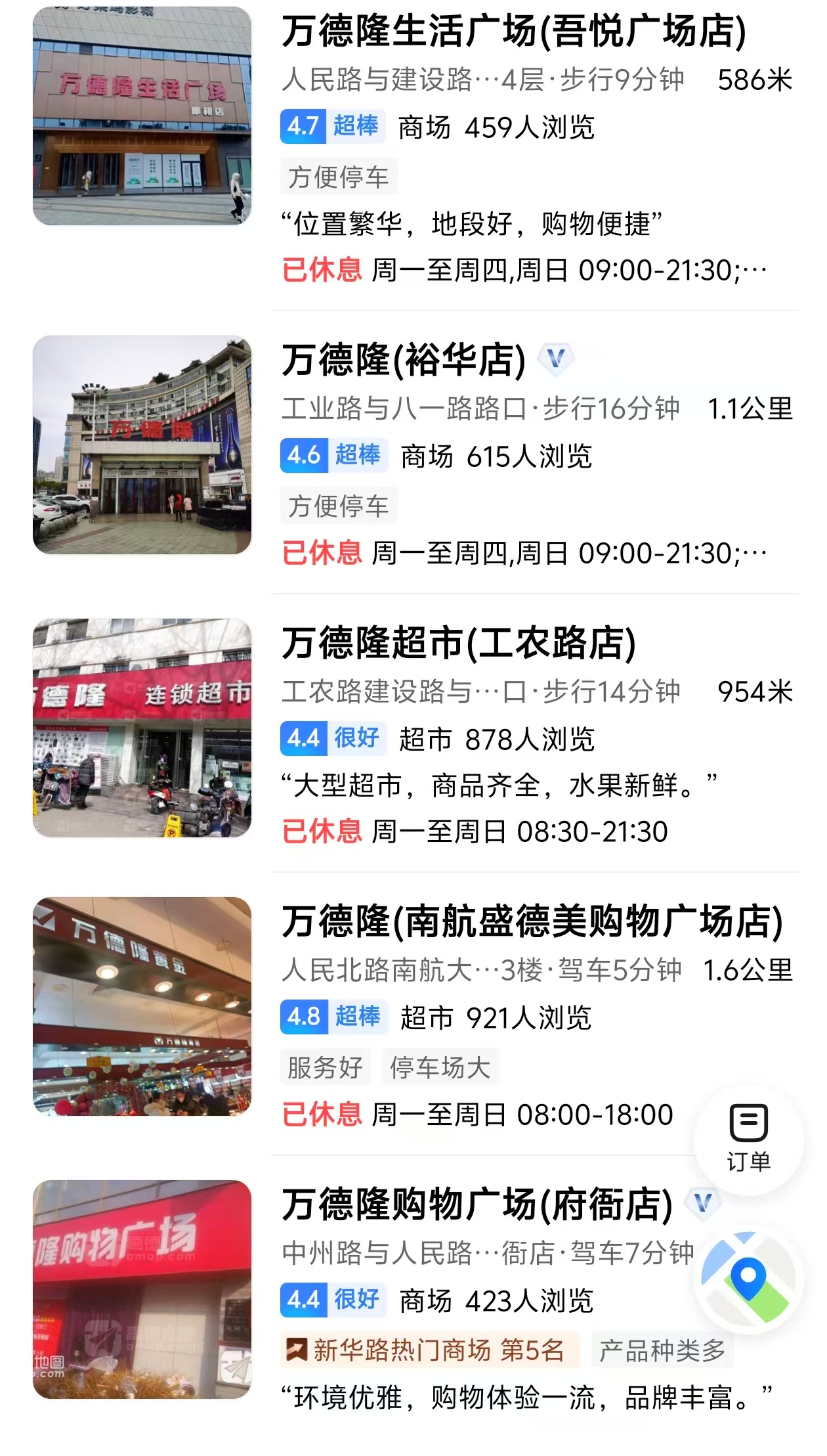Tap the 新华路热门商场 第5名 ranking tag
The height and width of the screenshot is (1456, 827).
(429, 1350)
